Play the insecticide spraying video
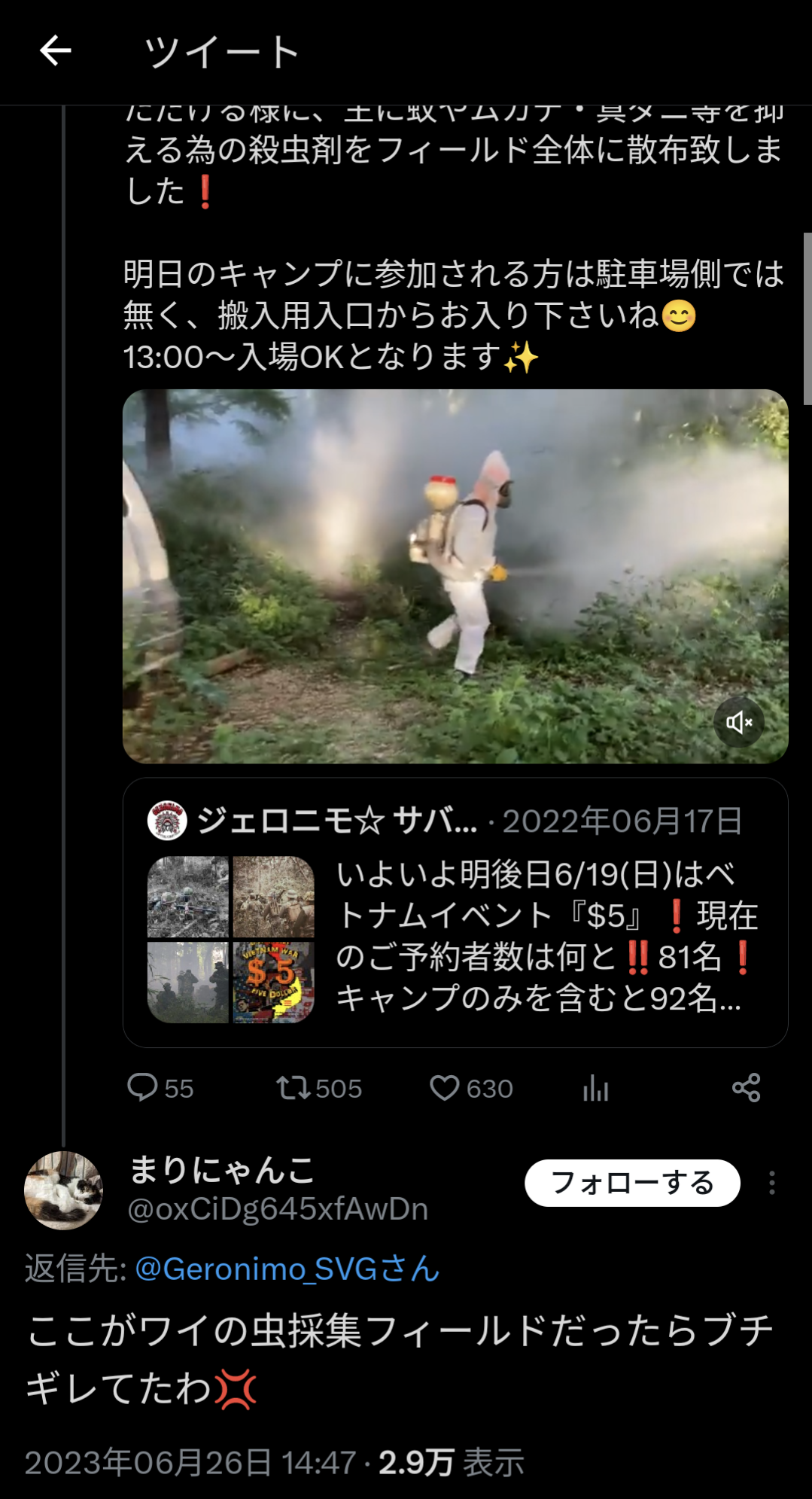812x1499 pixels. [x=455, y=576]
